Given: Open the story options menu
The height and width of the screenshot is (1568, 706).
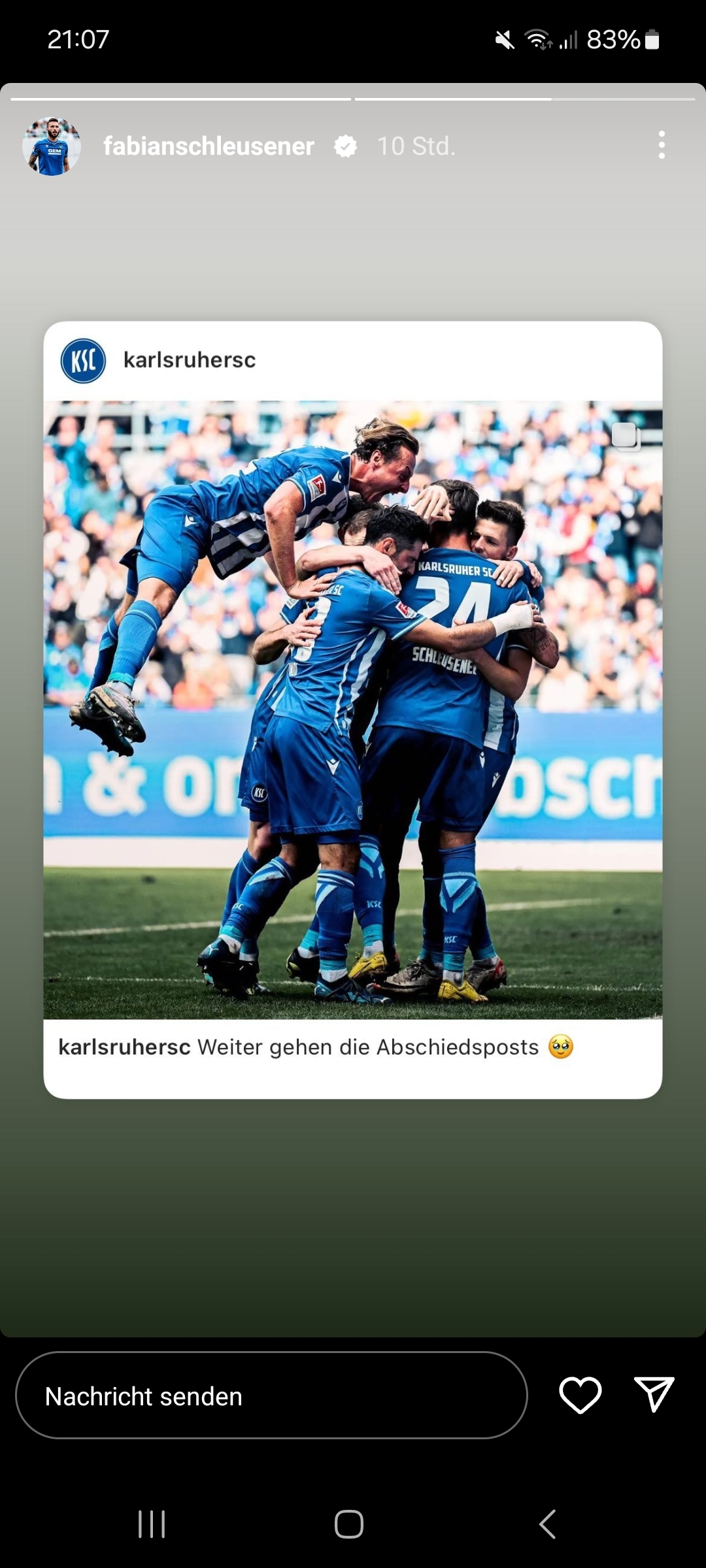Looking at the screenshot, I should tap(662, 145).
